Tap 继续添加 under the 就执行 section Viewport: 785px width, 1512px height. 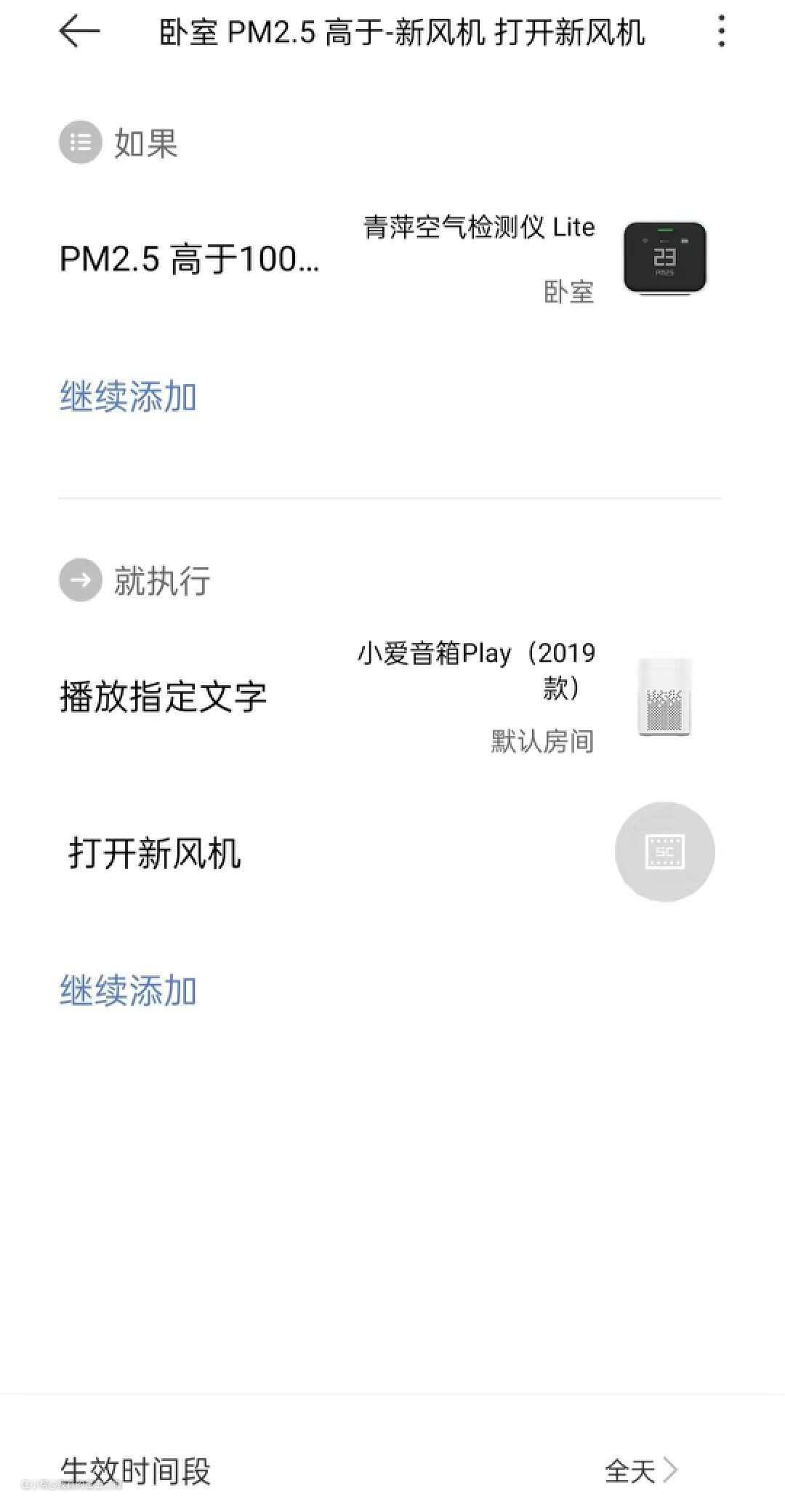[x=128, y=991]
